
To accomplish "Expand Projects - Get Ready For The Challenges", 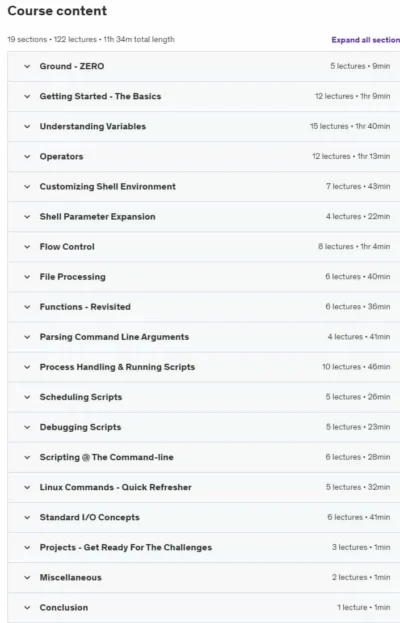I will tap(204, 548).
